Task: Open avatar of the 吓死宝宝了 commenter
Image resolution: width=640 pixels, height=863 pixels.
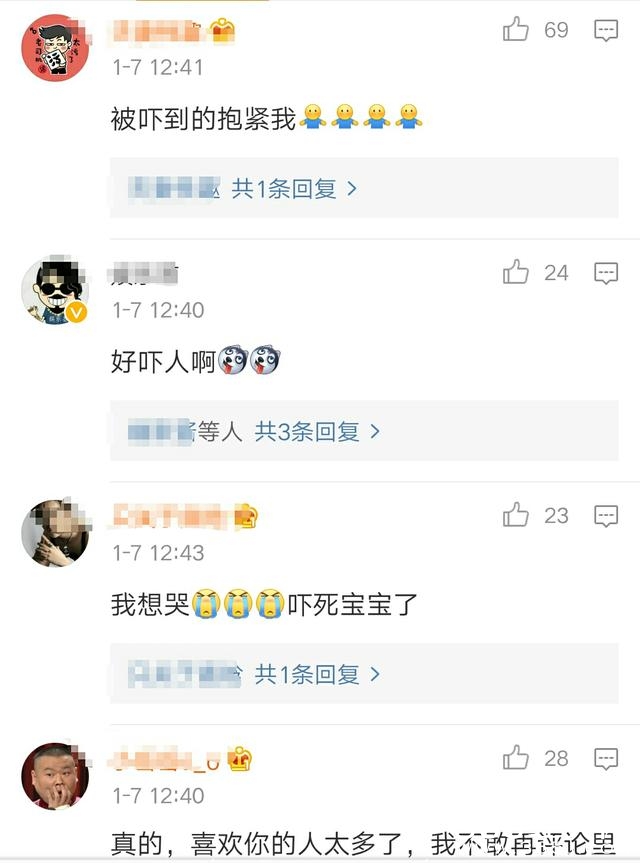Action: click(x=56, y=533)
